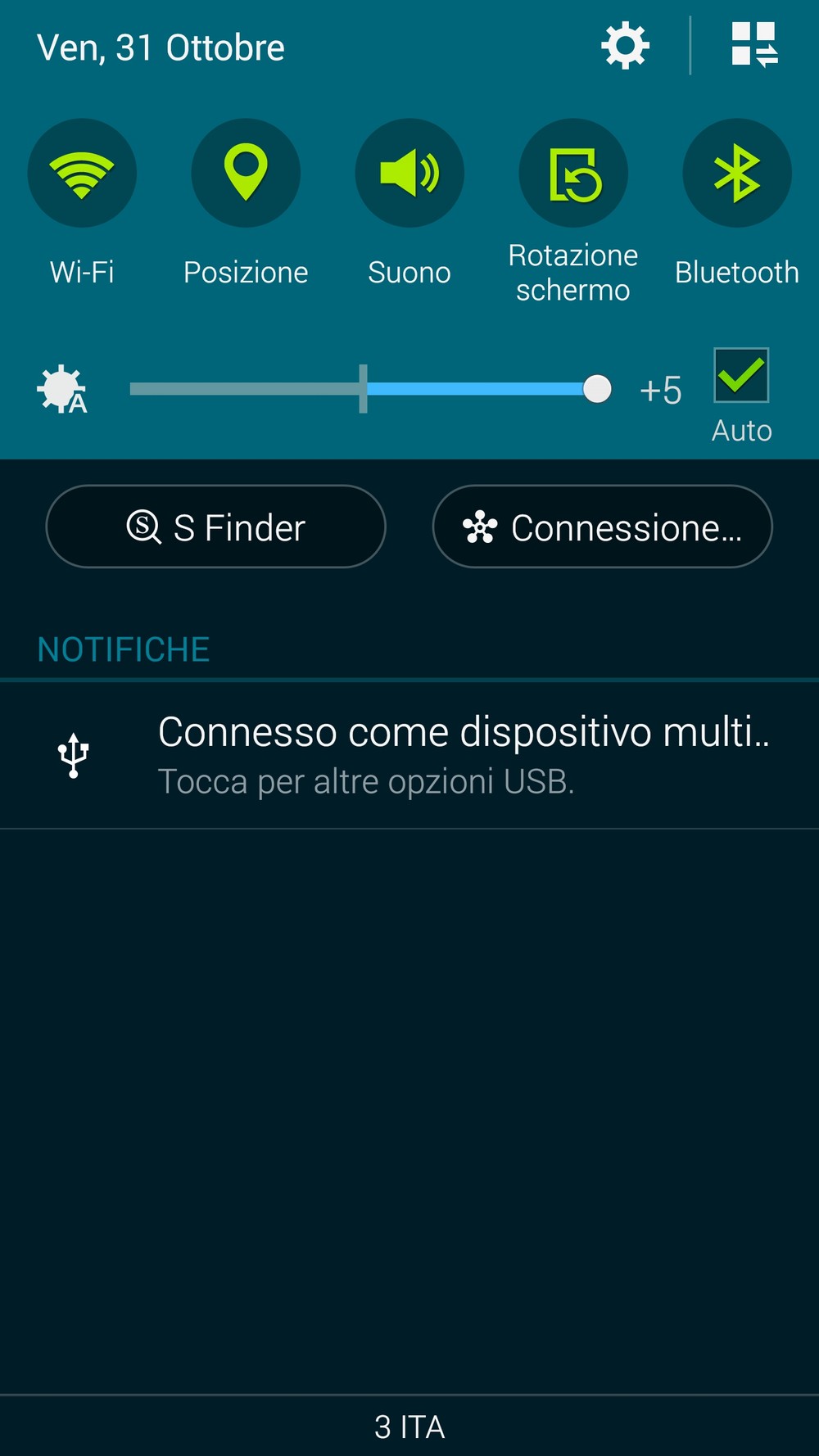The image size is (819, 1456).
Task: Open the Connessione button
Action: point(602,527)
